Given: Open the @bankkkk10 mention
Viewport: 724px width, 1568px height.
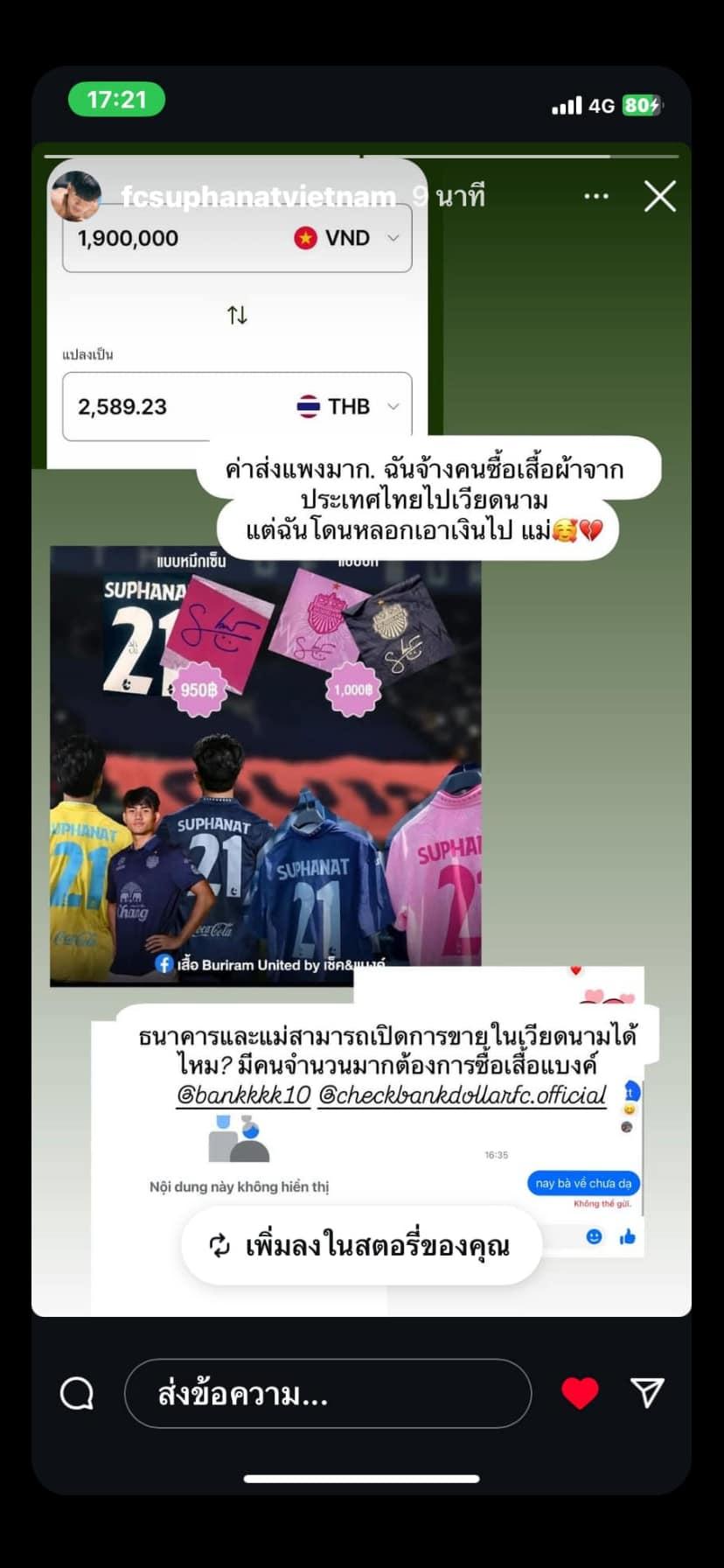Looking at the screenshot, I should point(244,1095).
